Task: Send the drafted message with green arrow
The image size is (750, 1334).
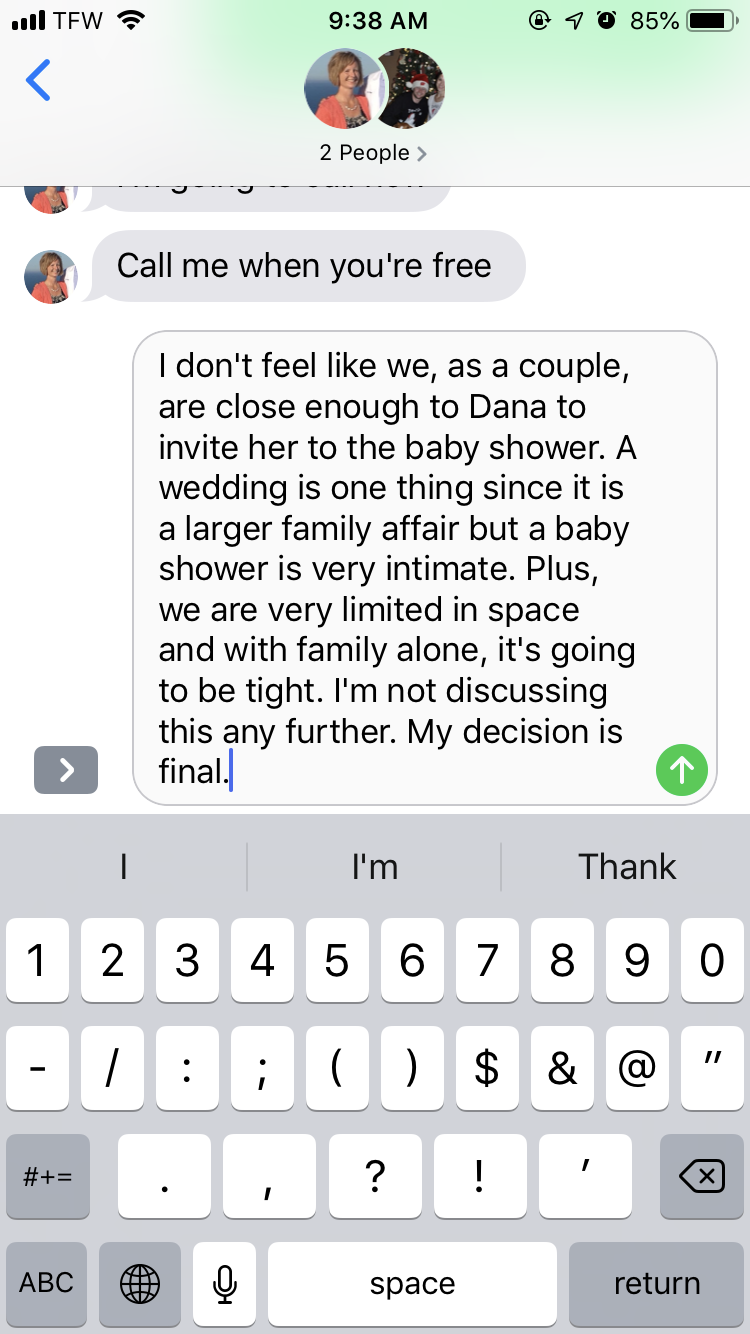Action: (682, 769)
